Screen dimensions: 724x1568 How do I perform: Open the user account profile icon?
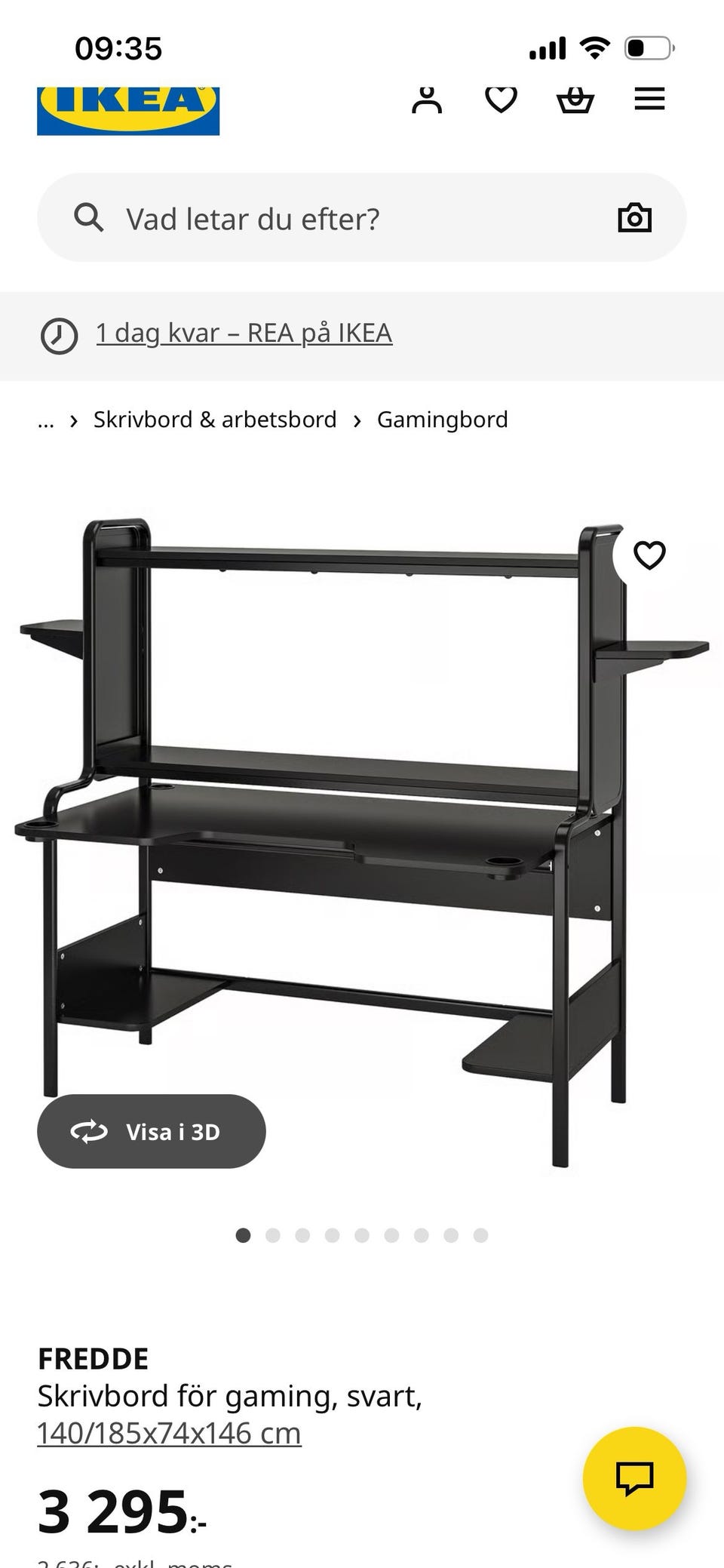pos(427,100)
